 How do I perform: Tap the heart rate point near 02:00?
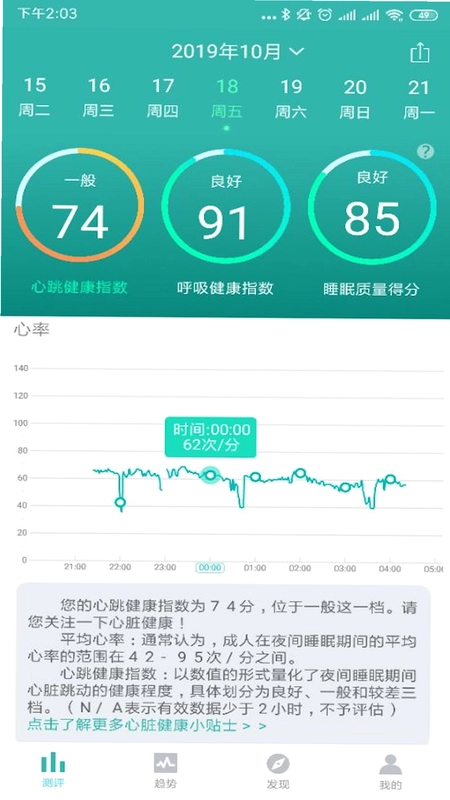click(x=300, y=473)
